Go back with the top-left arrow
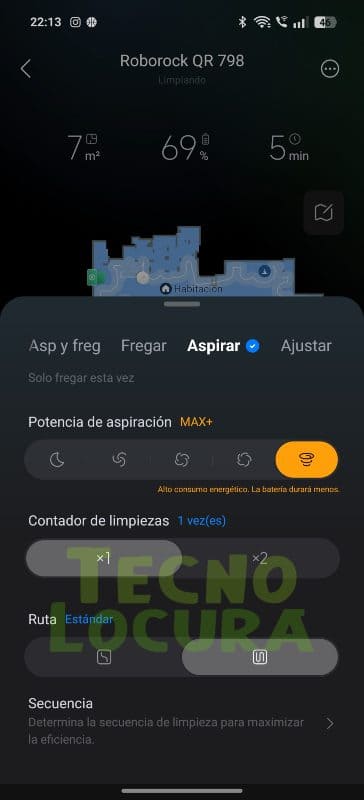Image resolution: width=364 pixels, height=800 pixels. pos(26,69)
